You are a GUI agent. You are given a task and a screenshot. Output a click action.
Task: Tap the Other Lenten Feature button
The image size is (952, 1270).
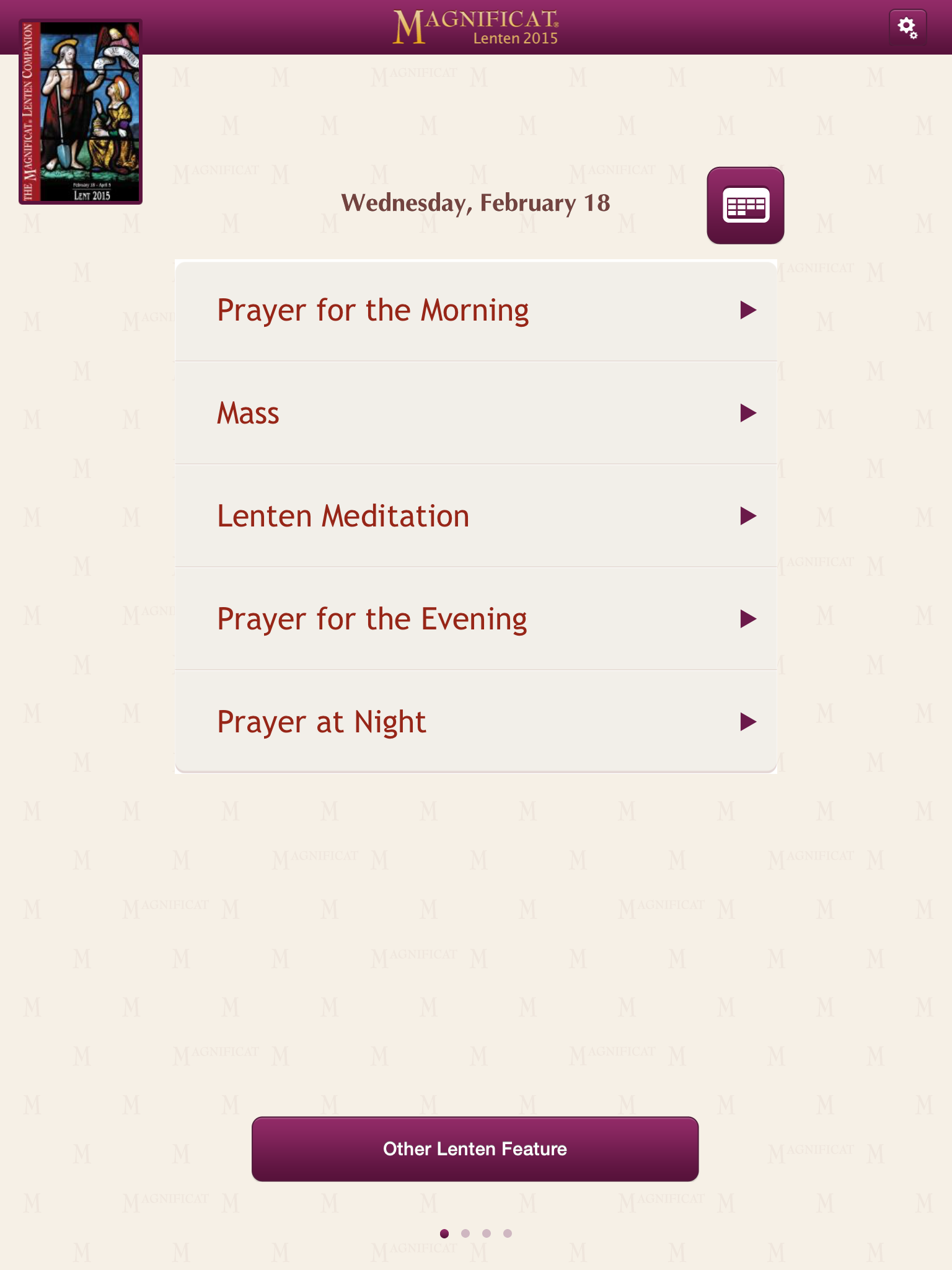pos(475,1149)
